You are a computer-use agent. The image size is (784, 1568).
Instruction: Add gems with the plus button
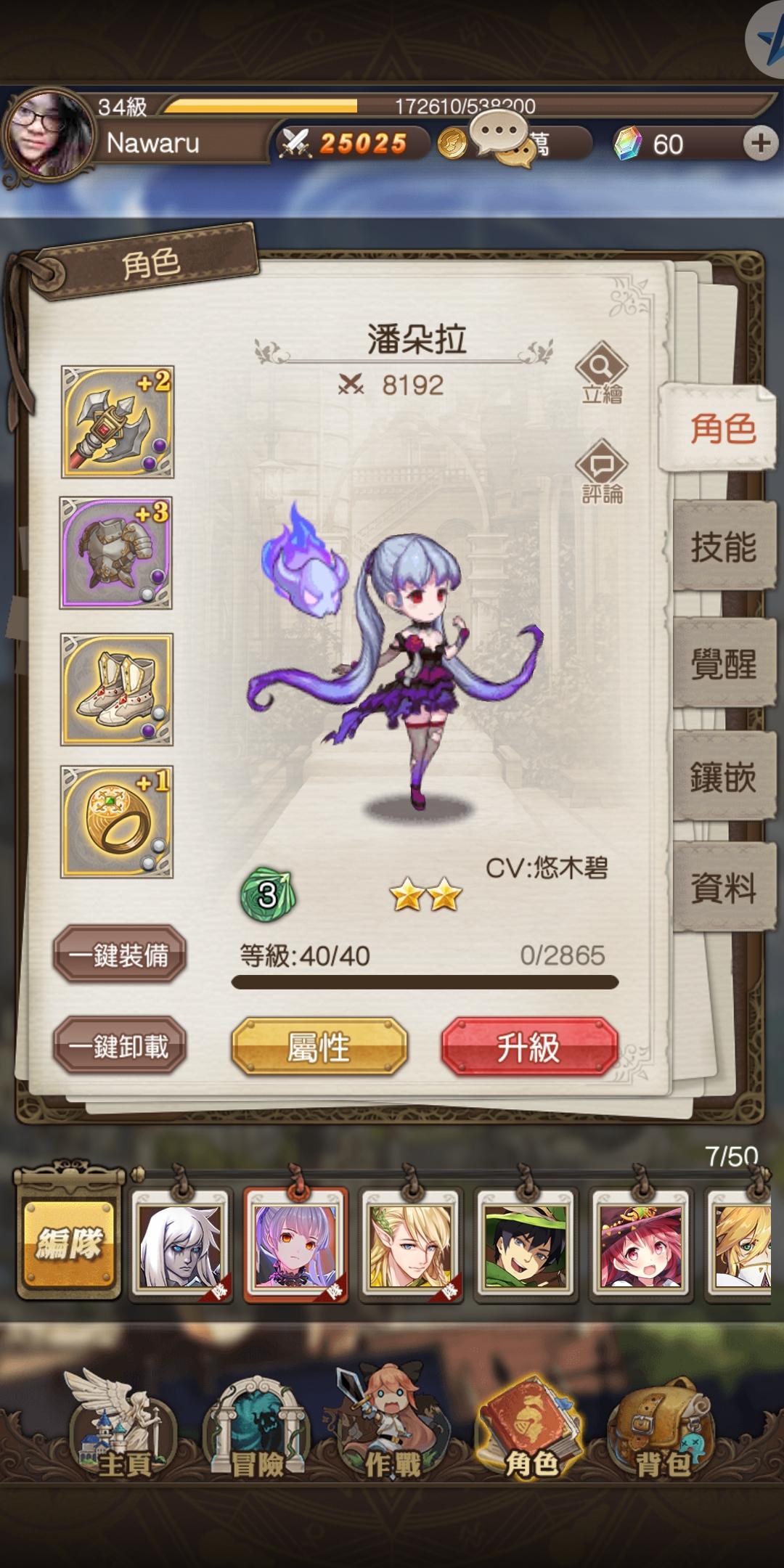[x=760, y=143]
